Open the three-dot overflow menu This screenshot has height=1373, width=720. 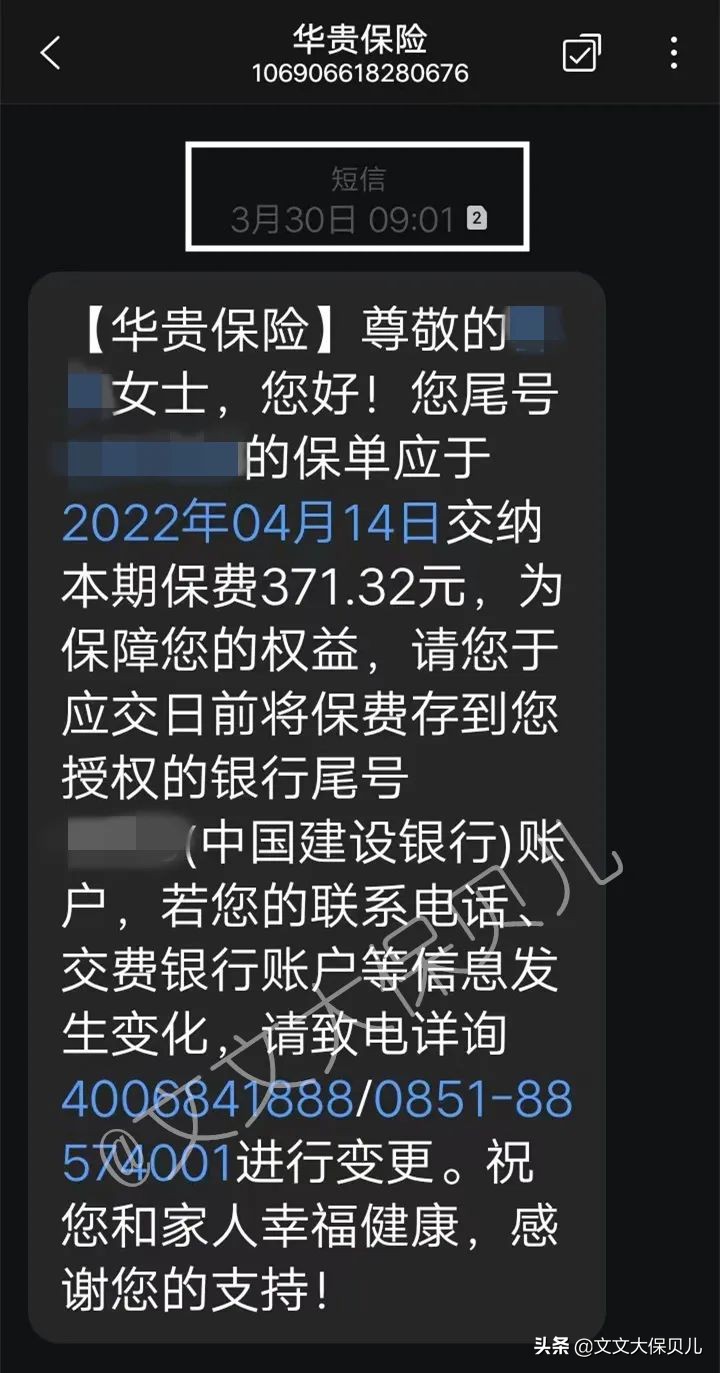672,52
